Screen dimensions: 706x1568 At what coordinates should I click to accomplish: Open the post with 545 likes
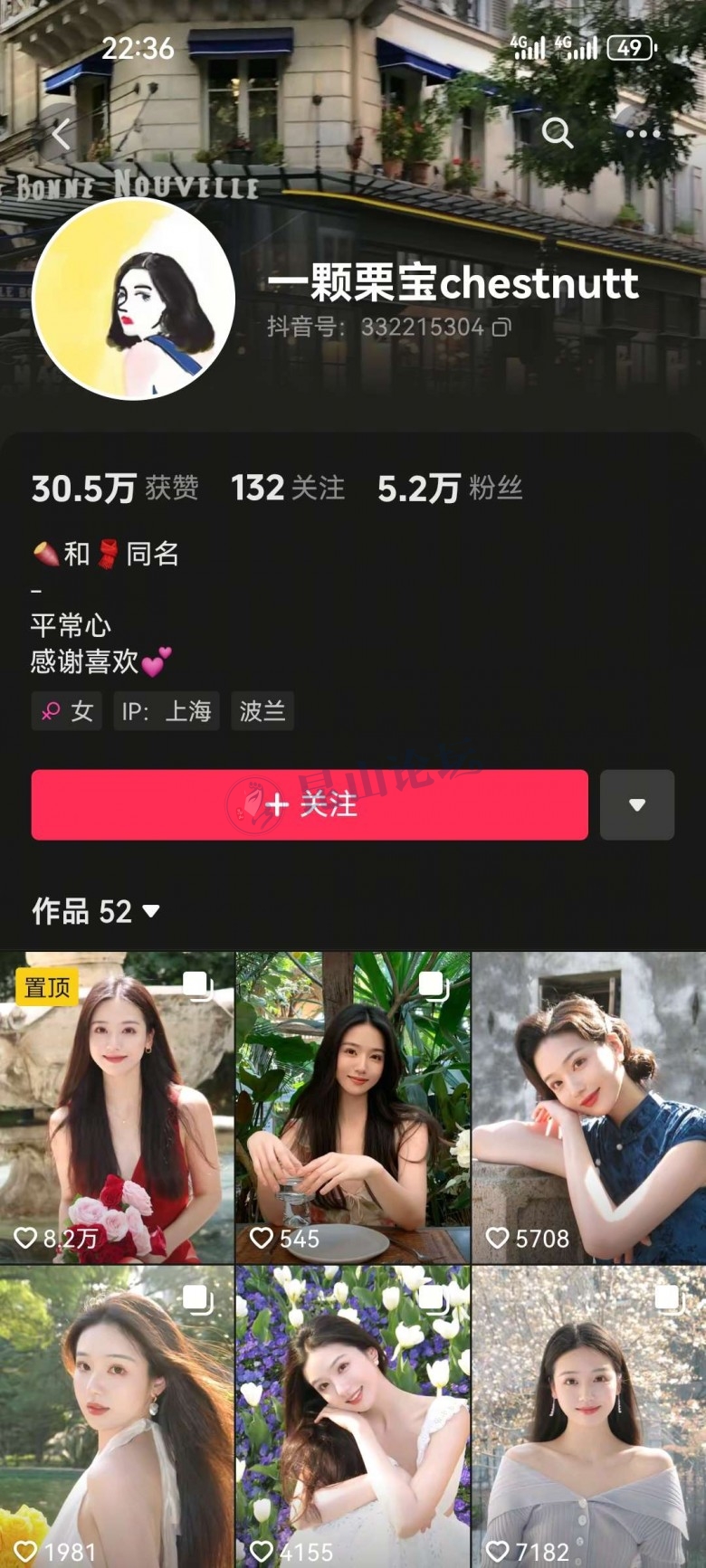pos(353,1108)
